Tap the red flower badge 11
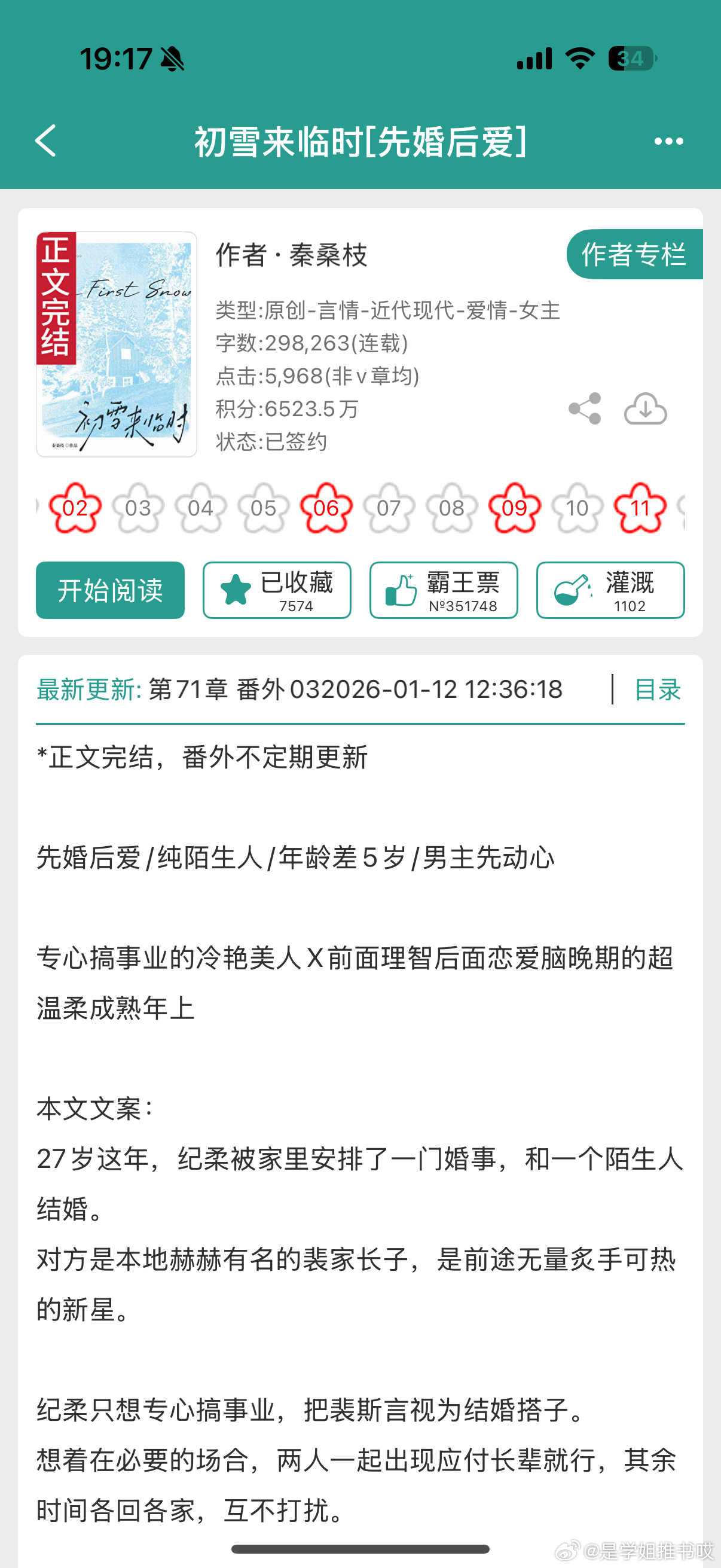 pyautogui.click(x=640, y=508)
